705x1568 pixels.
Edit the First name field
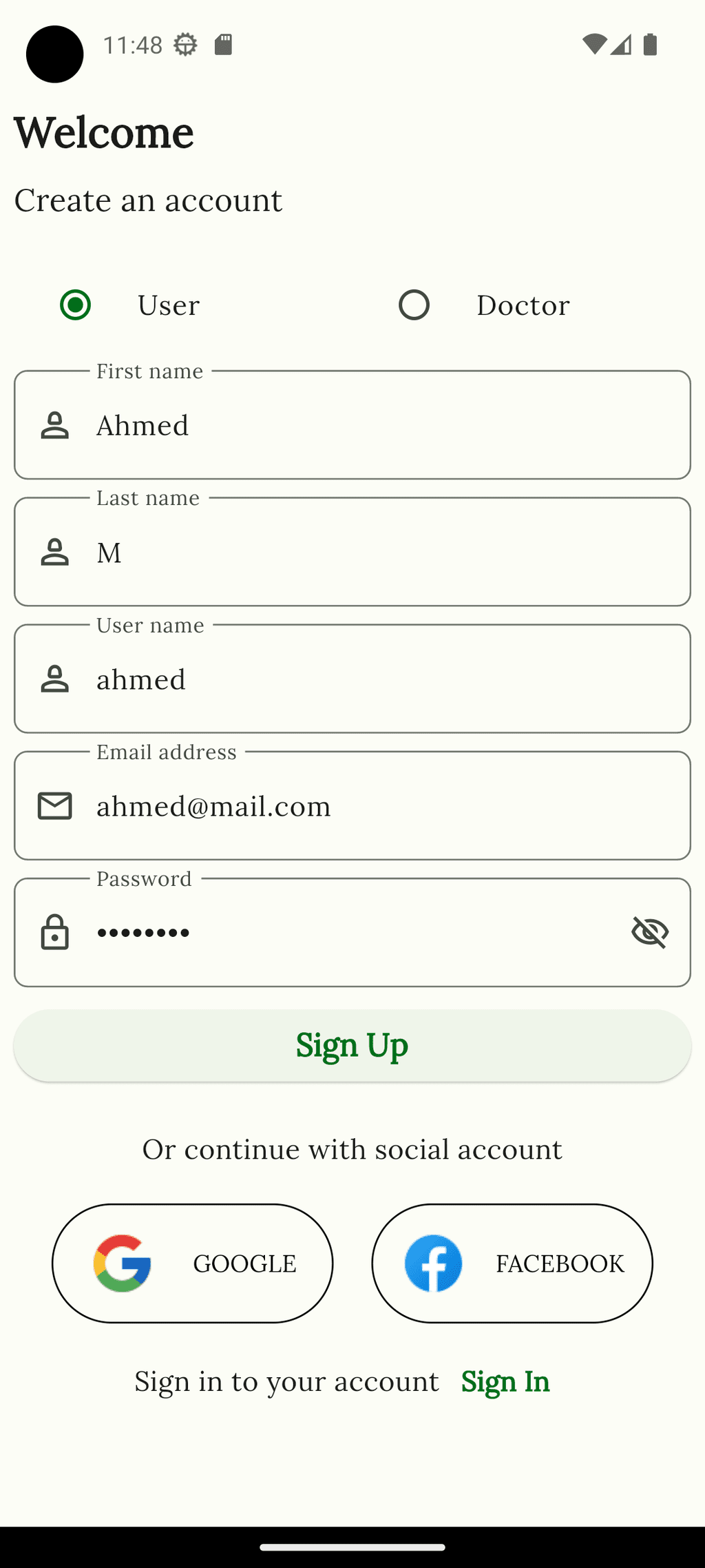point(352,424)
